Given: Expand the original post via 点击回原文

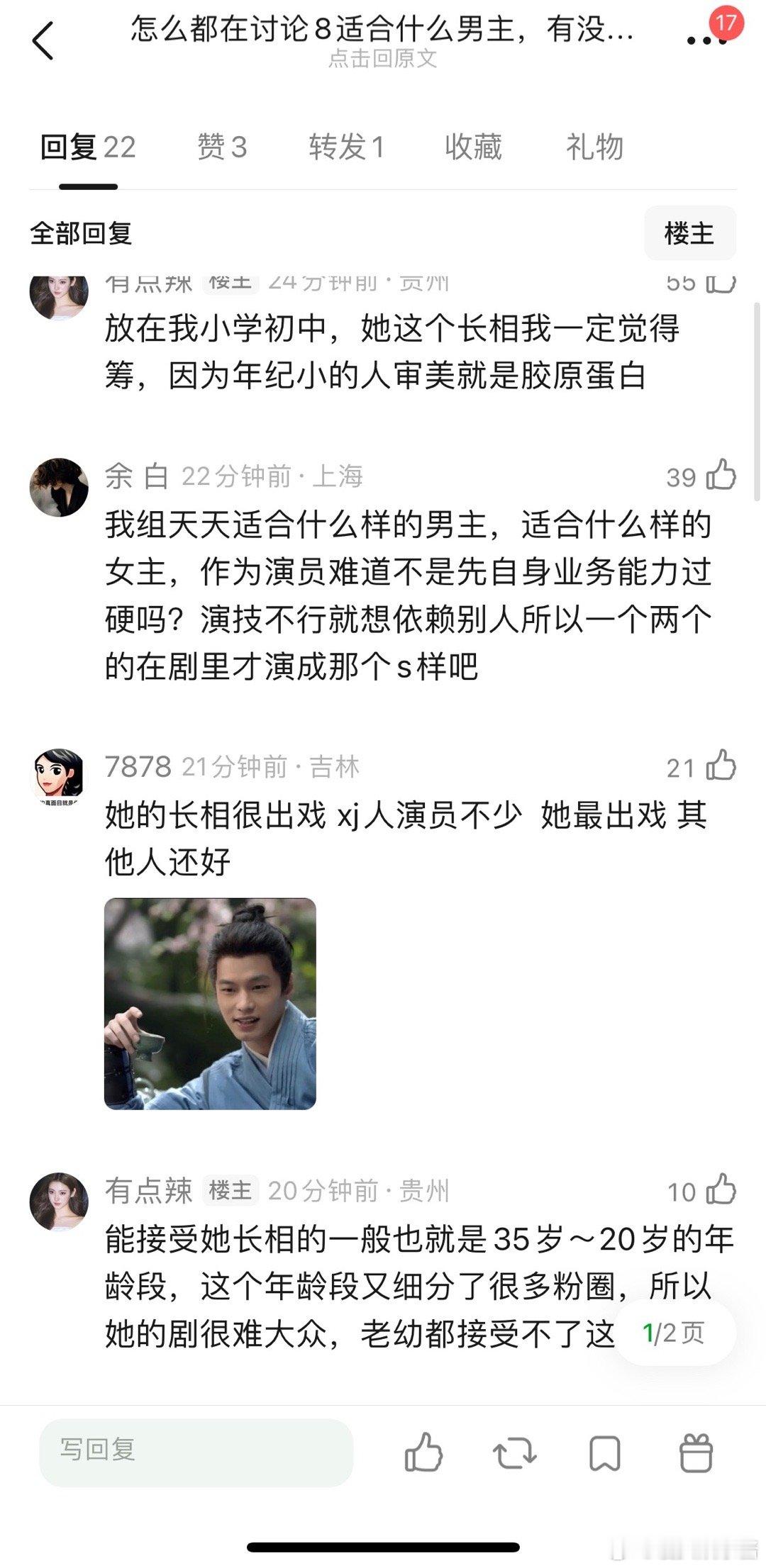Looking at the screenshot, I should pyautogui.click(x=382, y=61).
